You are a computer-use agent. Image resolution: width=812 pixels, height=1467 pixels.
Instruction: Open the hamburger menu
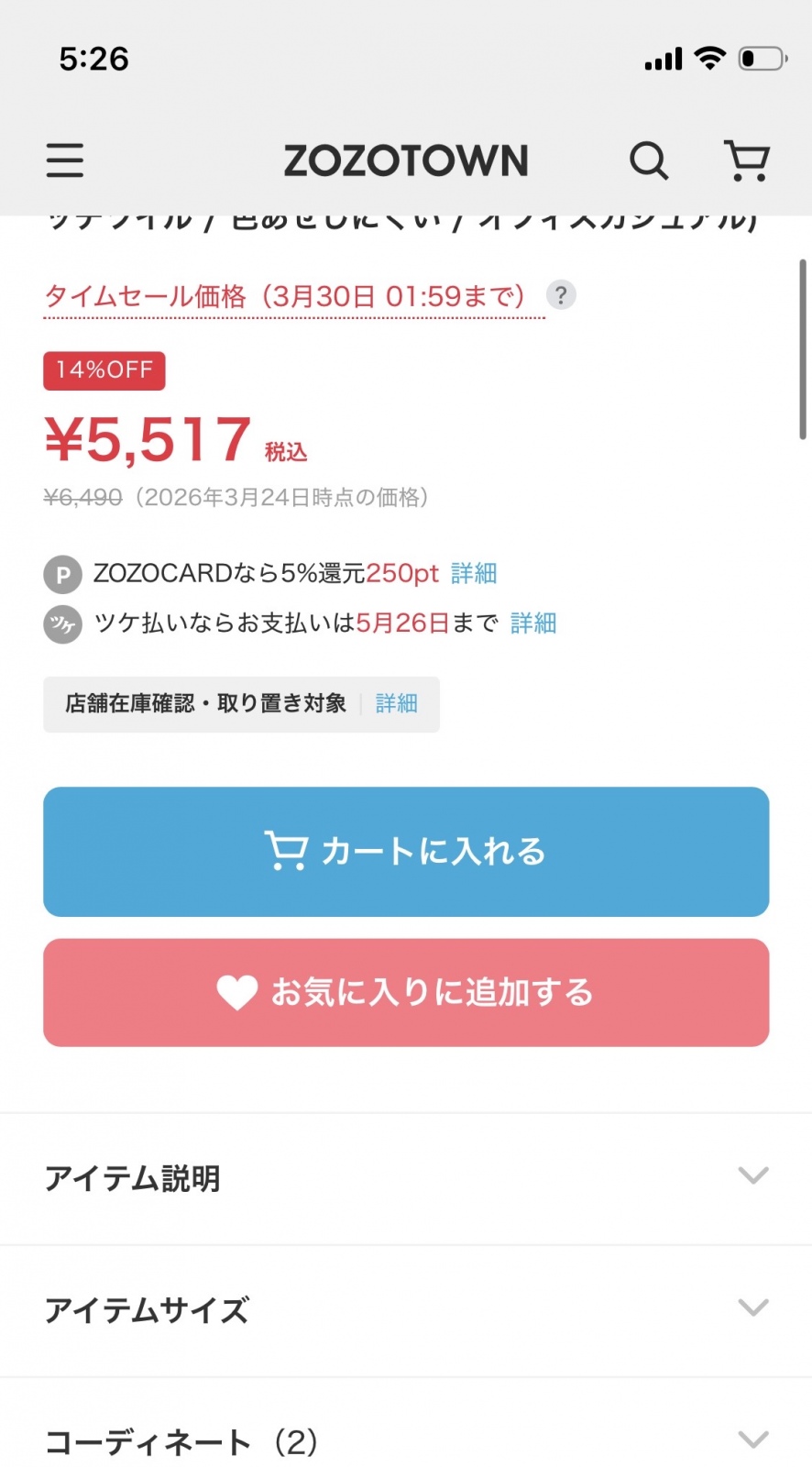point(65,160)
